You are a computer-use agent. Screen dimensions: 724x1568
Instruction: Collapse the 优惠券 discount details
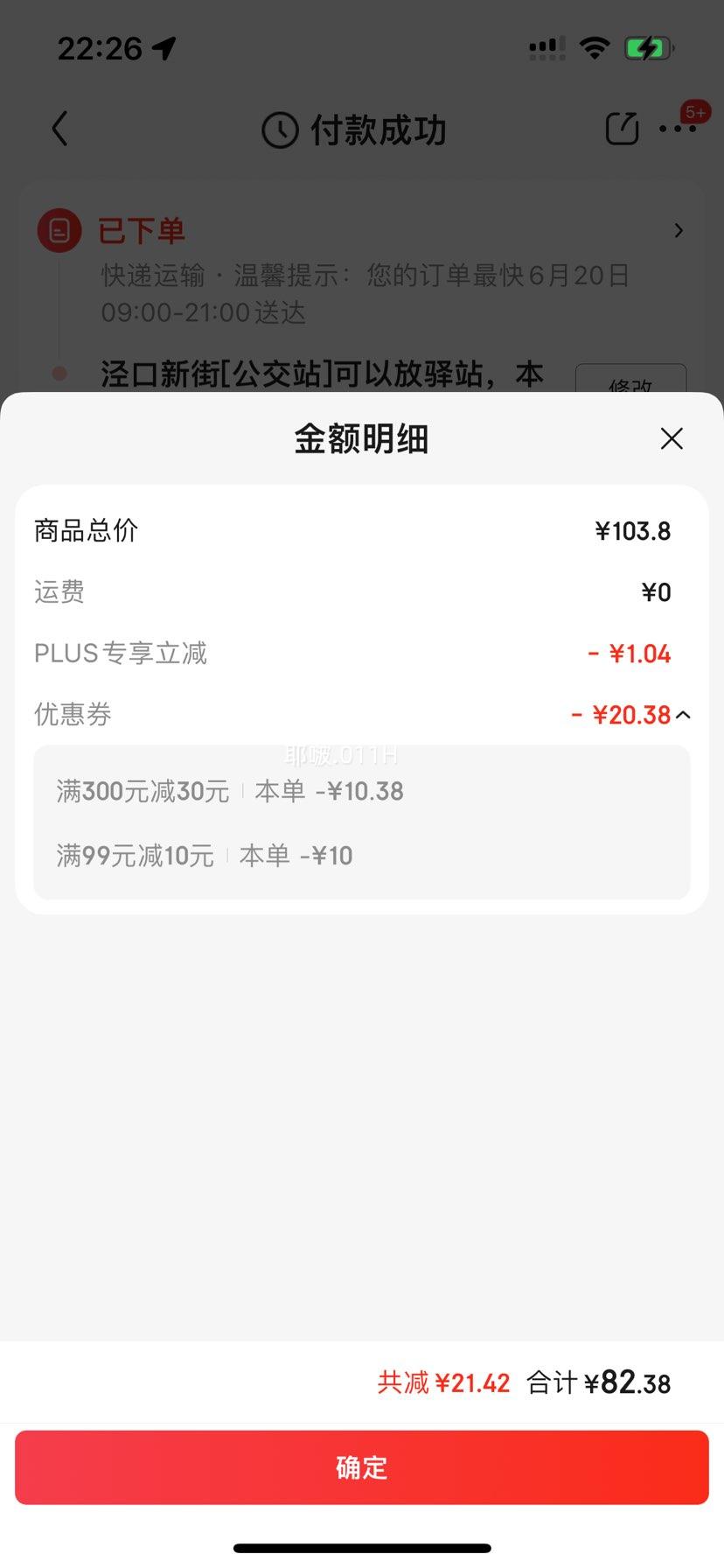pyautogui.click(x=684, y=715)
